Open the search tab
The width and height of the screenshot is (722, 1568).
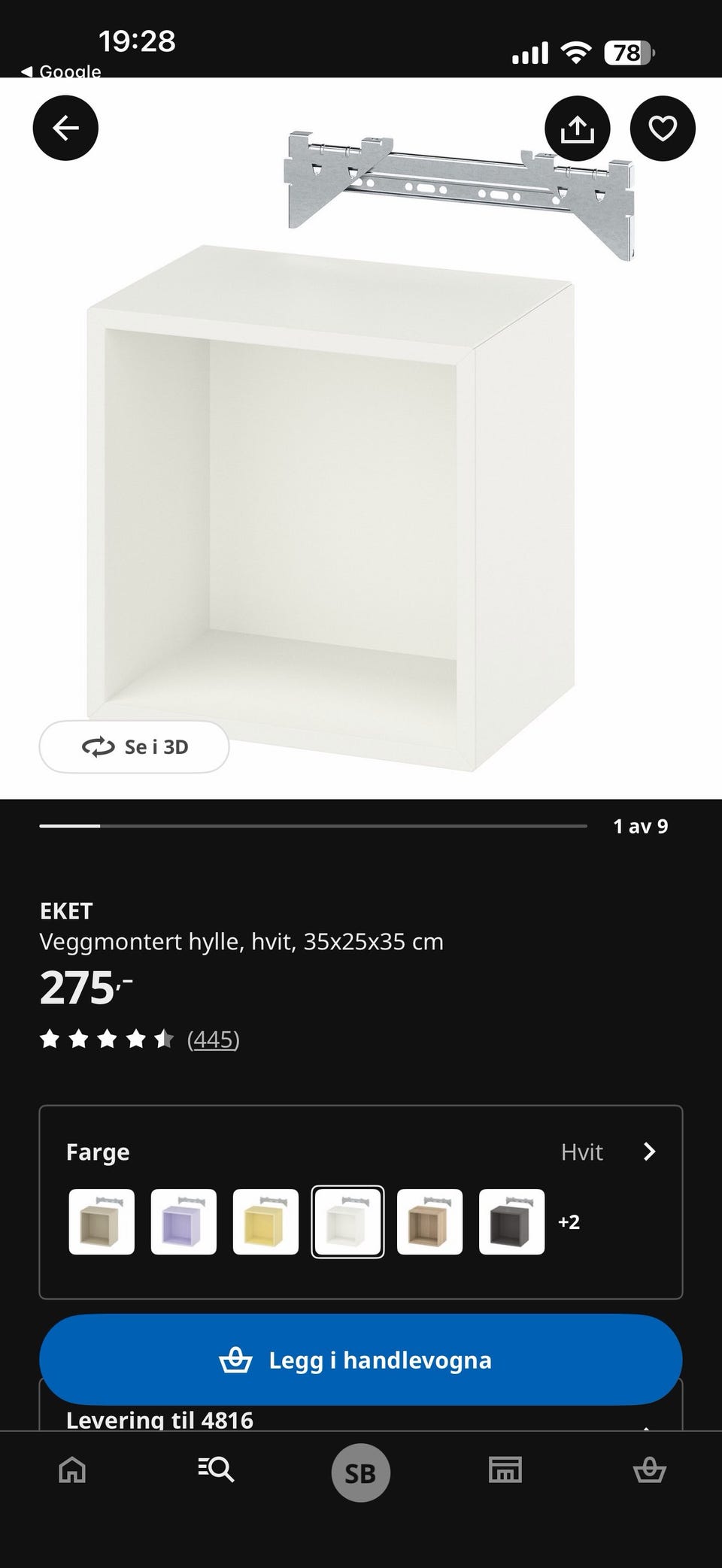click(216, 1469)
